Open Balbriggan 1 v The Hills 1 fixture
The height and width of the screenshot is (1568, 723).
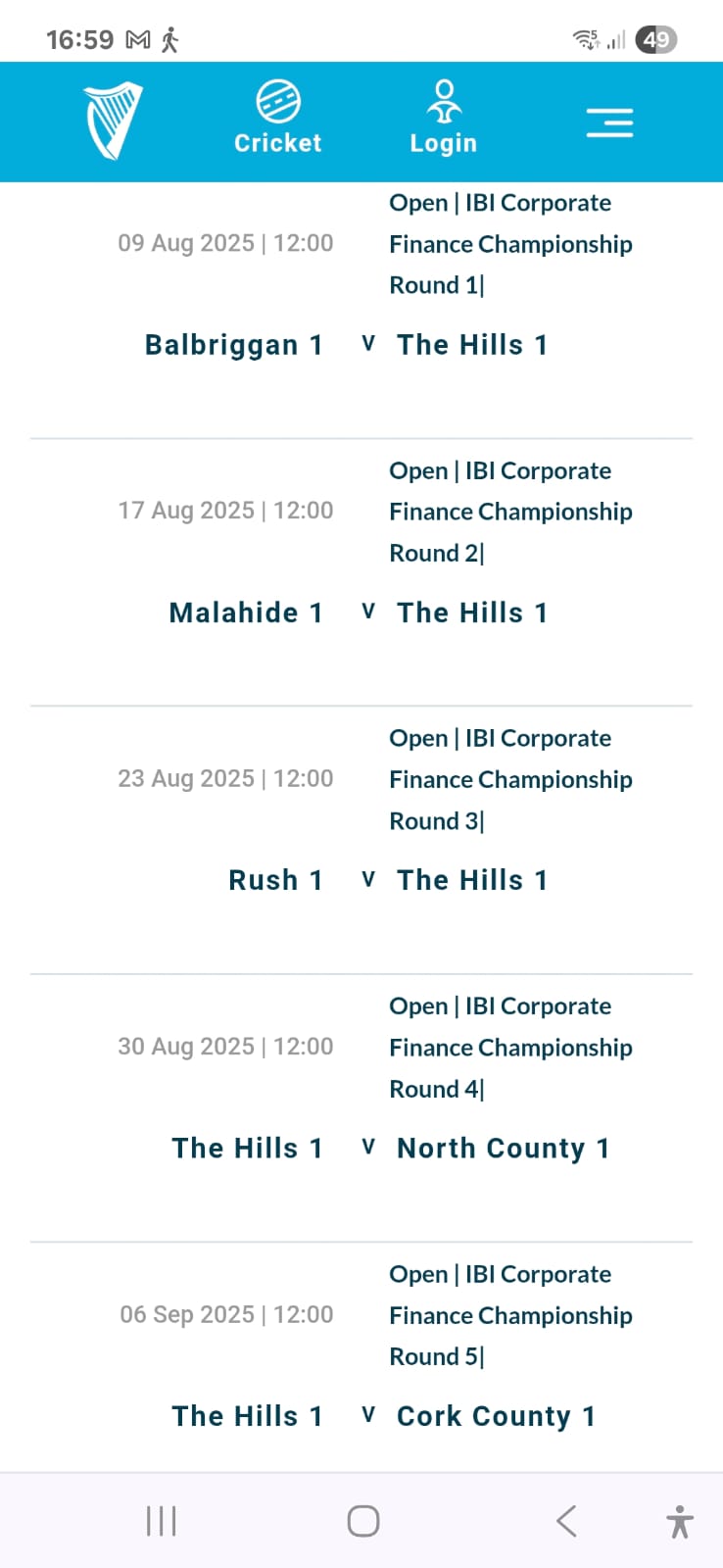click(x=361, y=310)
